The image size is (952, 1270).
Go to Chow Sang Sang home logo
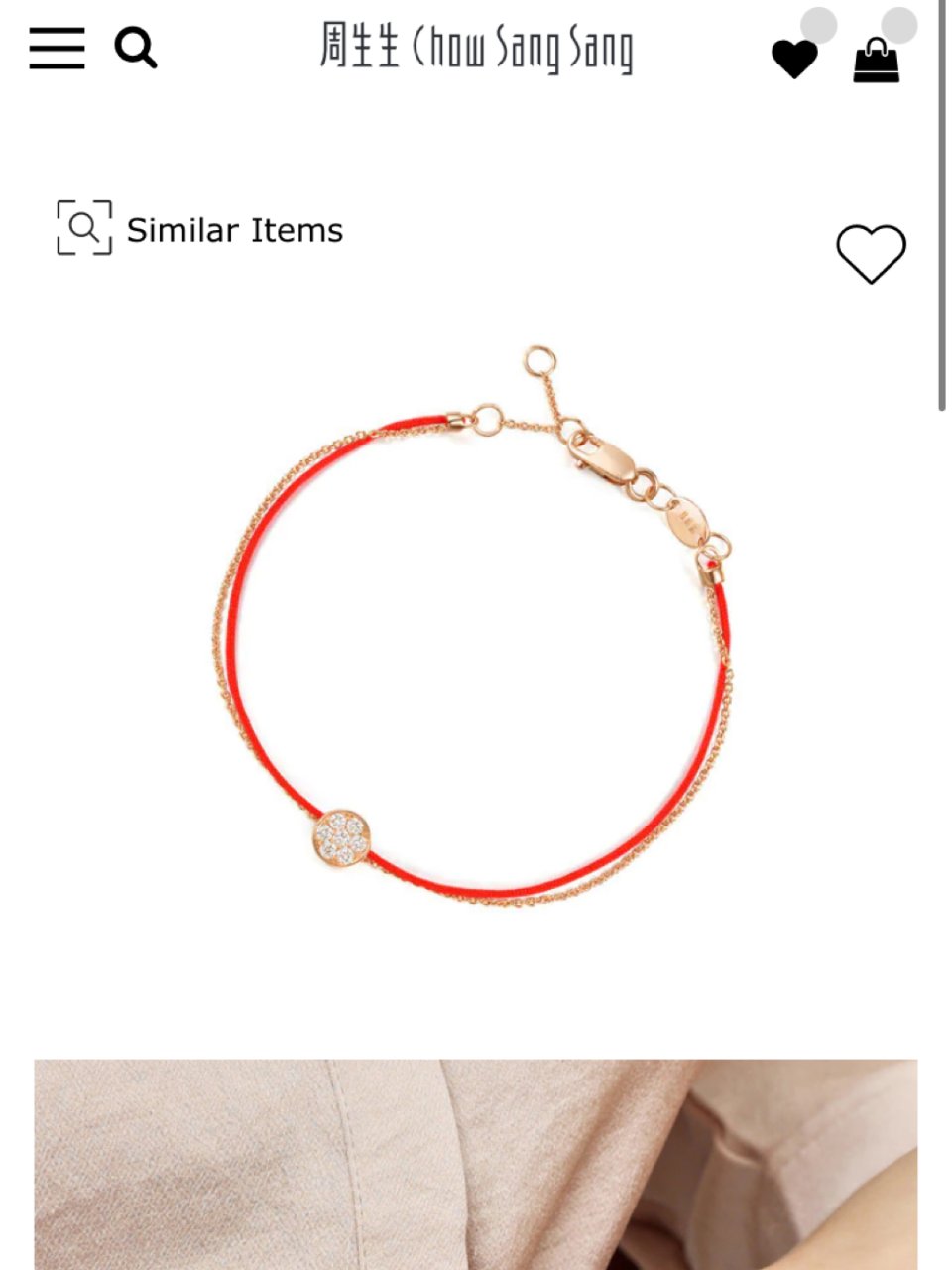pos(476,49)
